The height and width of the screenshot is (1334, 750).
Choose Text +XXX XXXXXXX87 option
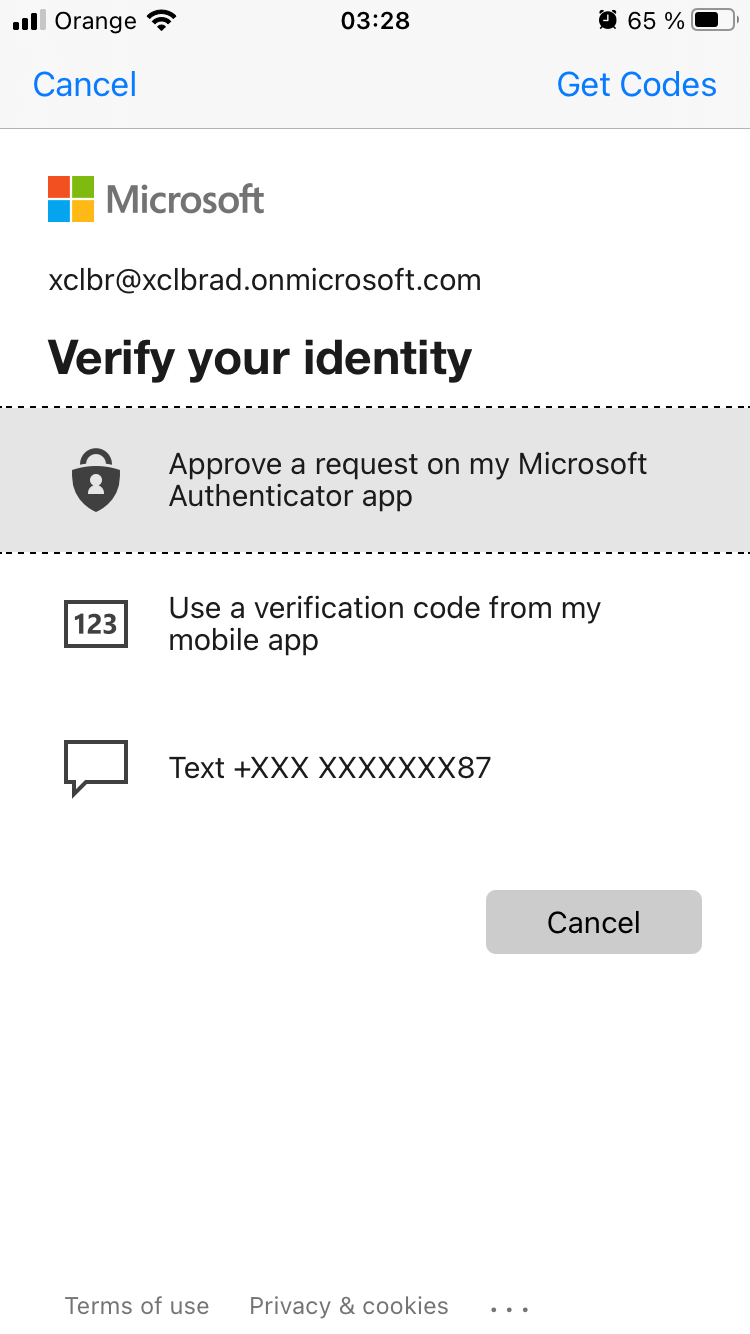(330, 768)
